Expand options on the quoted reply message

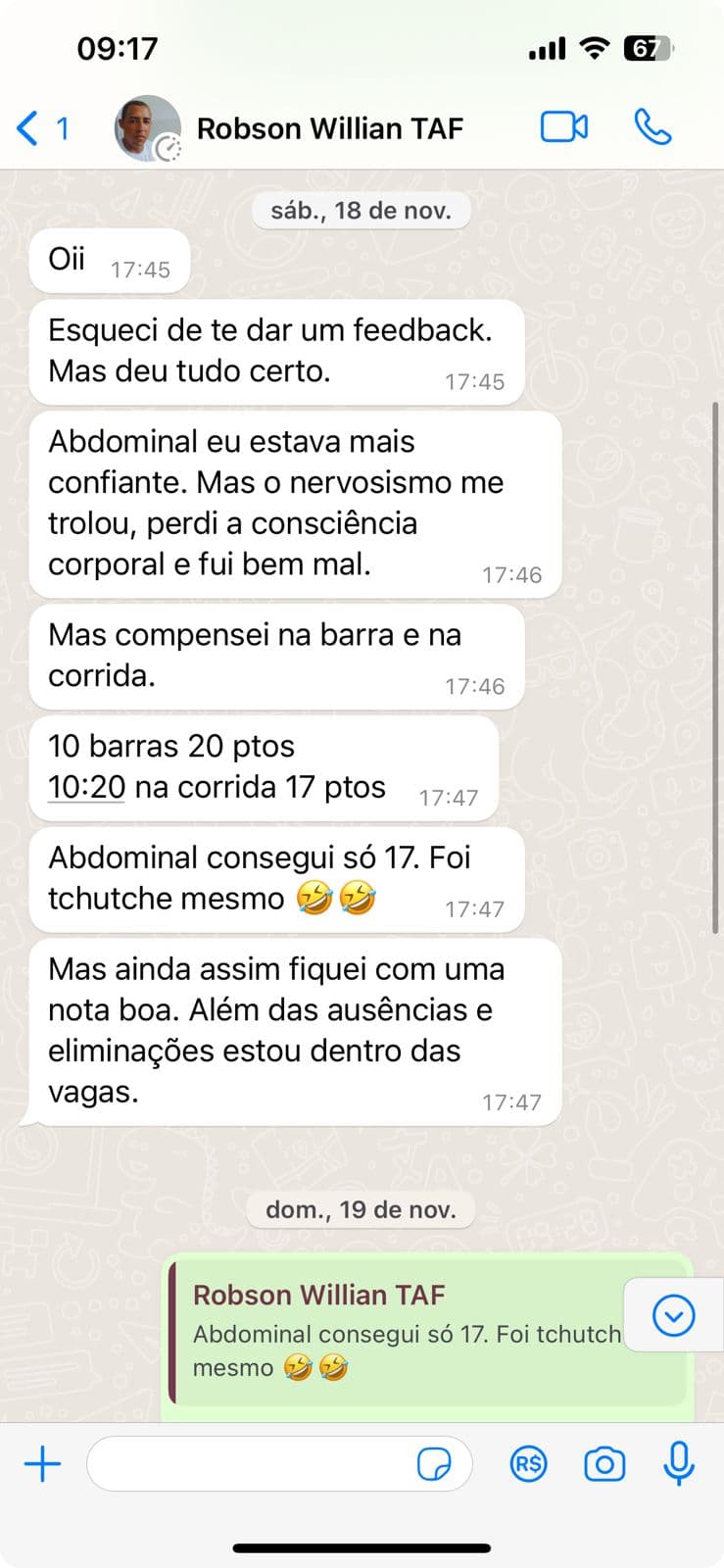pyautogui.click(x=672, y=1315)
